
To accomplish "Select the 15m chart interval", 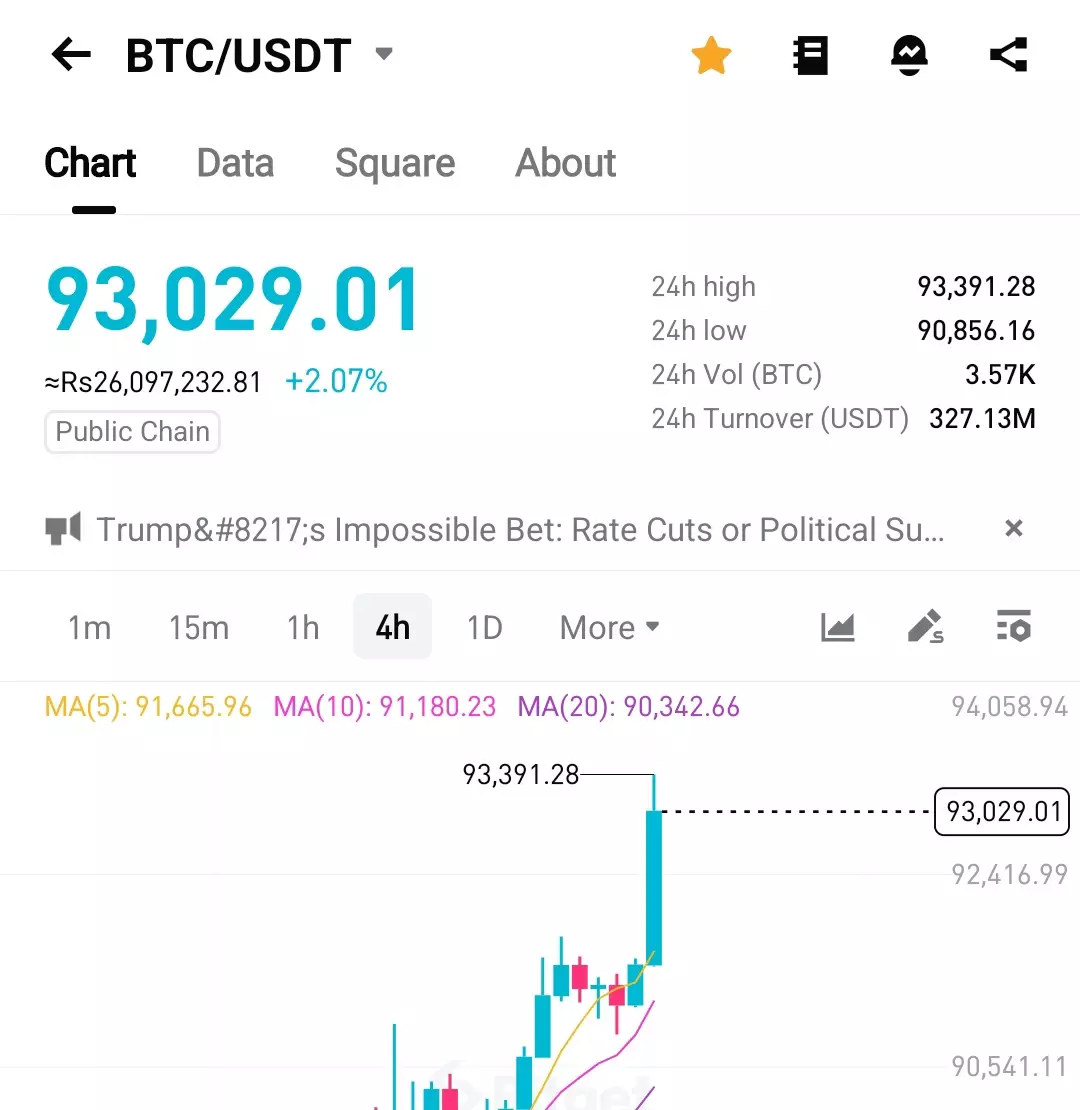I will pyautogui.click(x=199, y=628).
